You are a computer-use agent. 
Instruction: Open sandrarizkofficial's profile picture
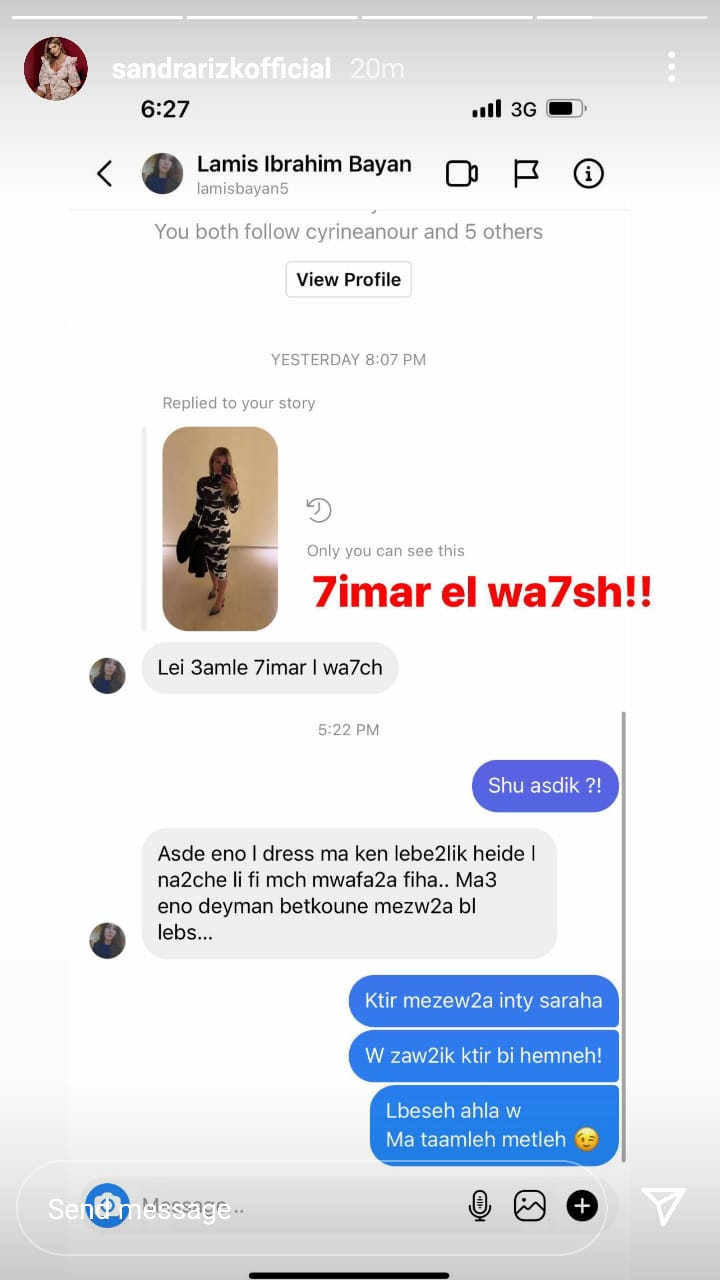[56, 69]
